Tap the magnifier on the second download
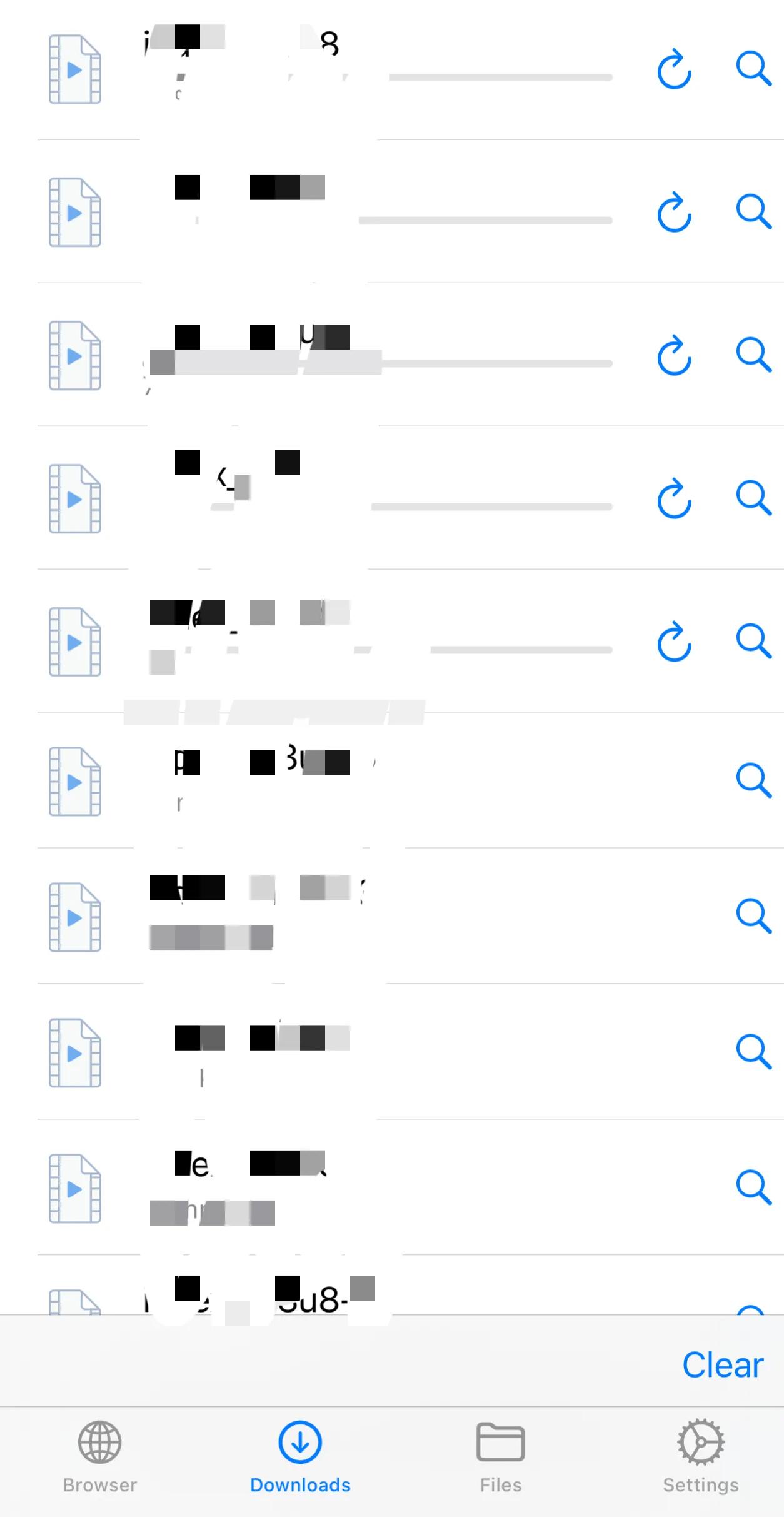Image resolution: width=784 pixels, height=1517 pixels. pos(753,211)
